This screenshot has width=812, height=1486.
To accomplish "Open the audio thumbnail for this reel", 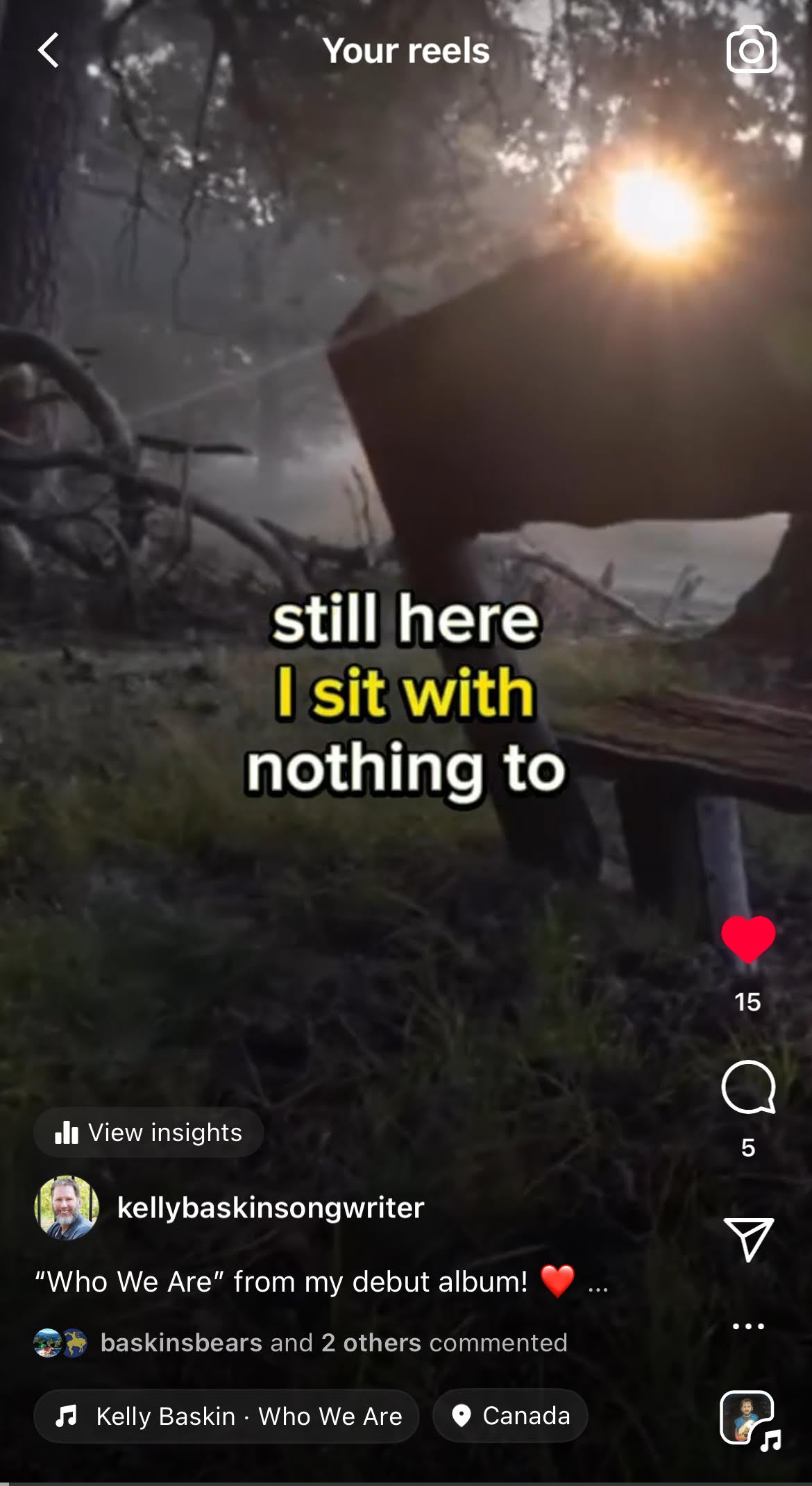I will [x=748, y=1418].
